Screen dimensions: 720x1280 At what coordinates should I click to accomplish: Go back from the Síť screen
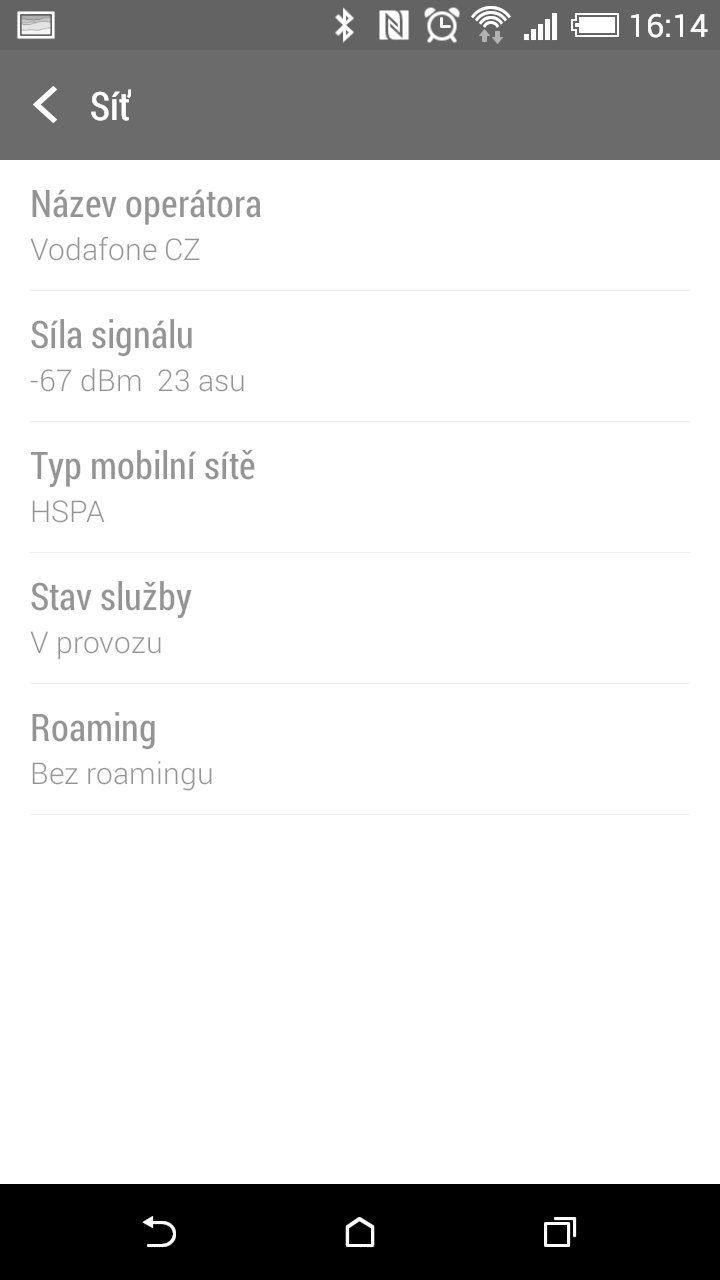pos(46,105)
